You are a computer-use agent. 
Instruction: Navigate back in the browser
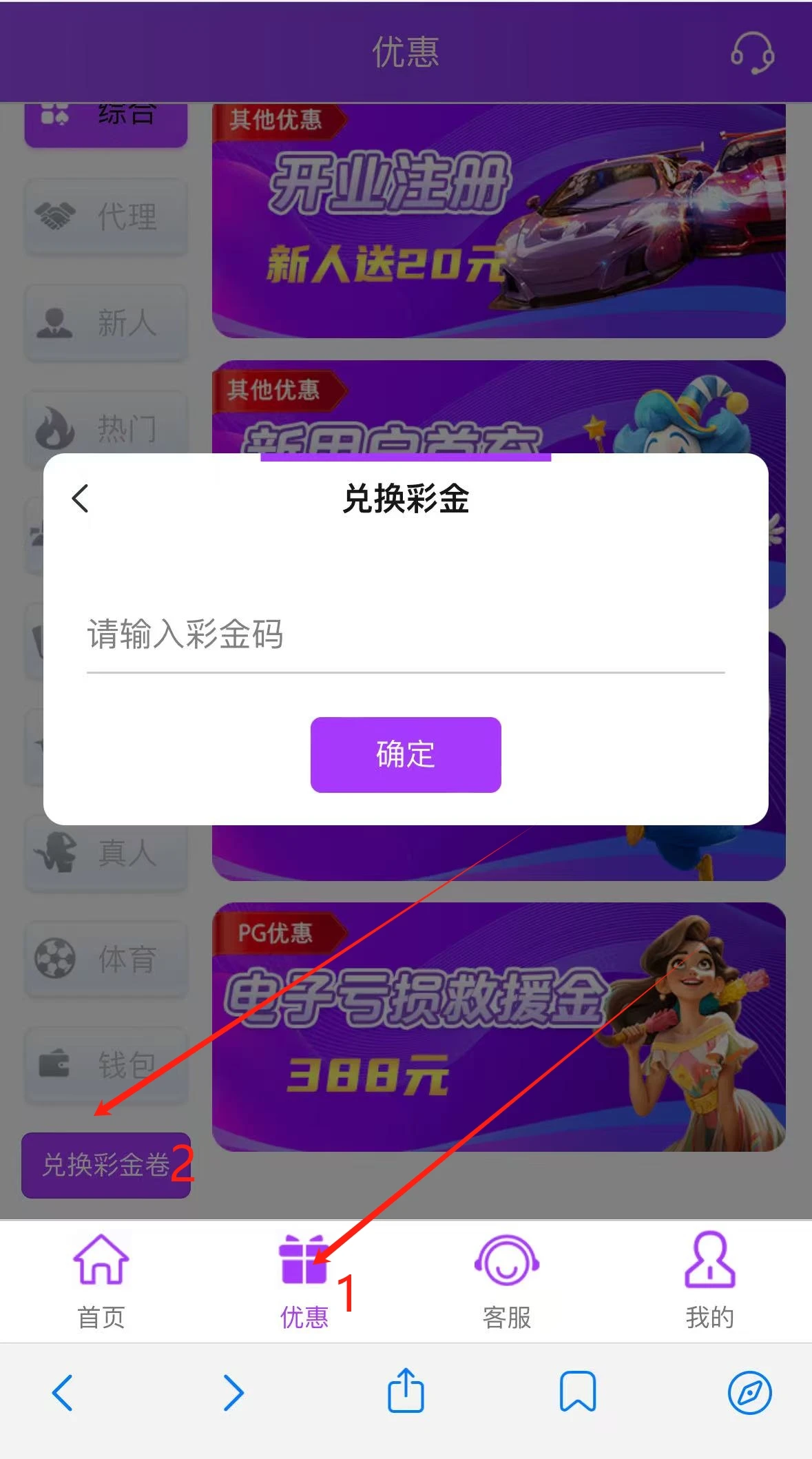(x=63, y=1391)
